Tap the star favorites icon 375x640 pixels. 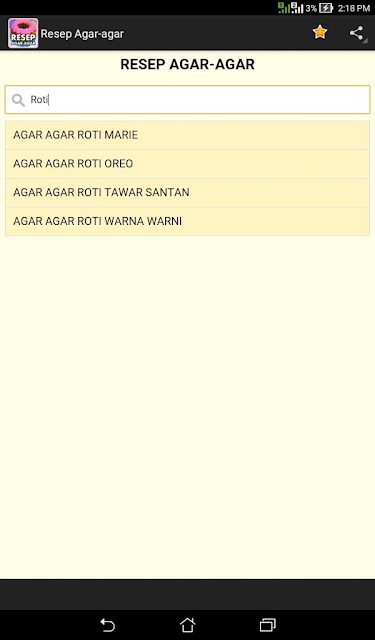pyautogui.click(x=320, y=33)
